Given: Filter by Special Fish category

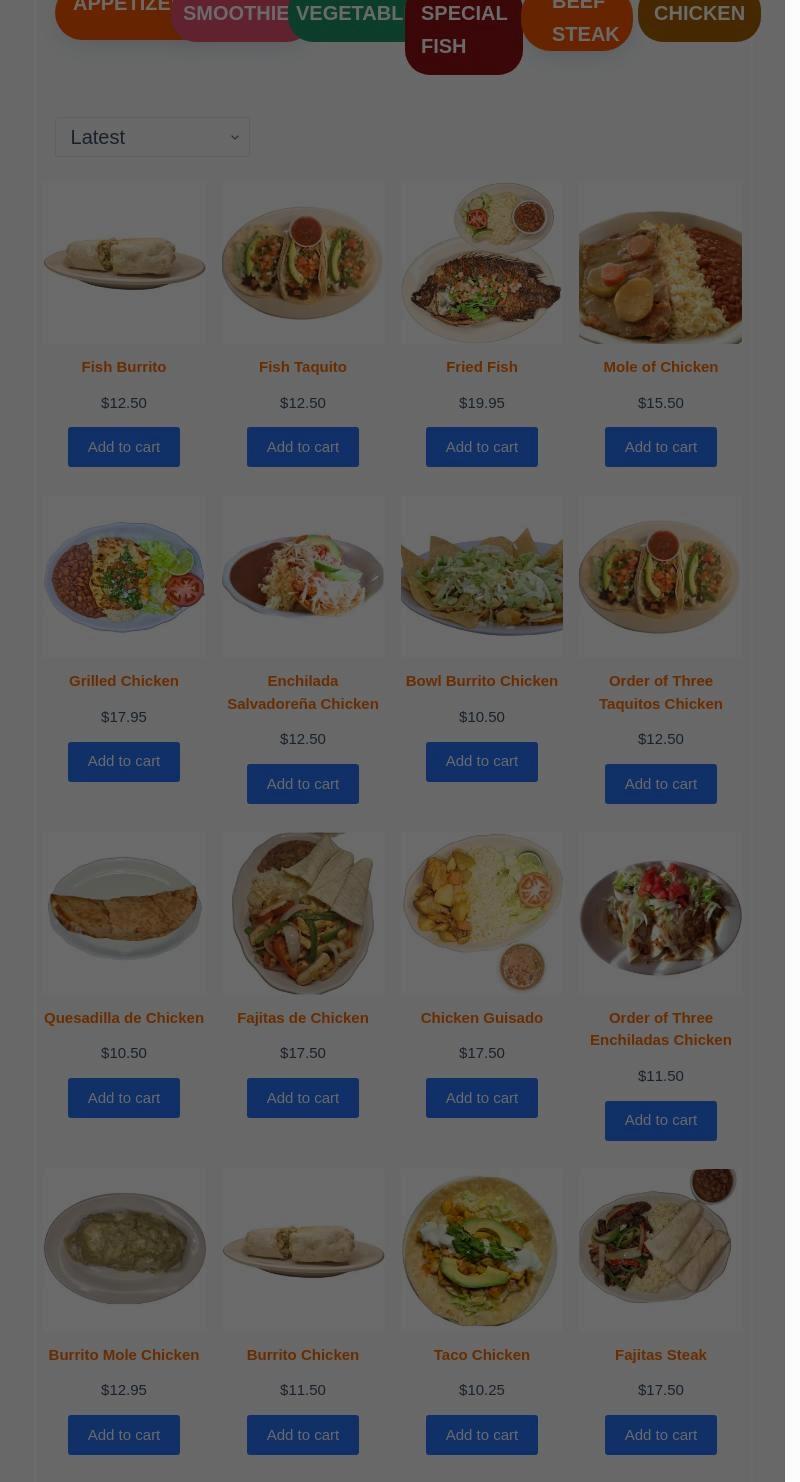Looking at the screenshot, I should pos(463,30).
